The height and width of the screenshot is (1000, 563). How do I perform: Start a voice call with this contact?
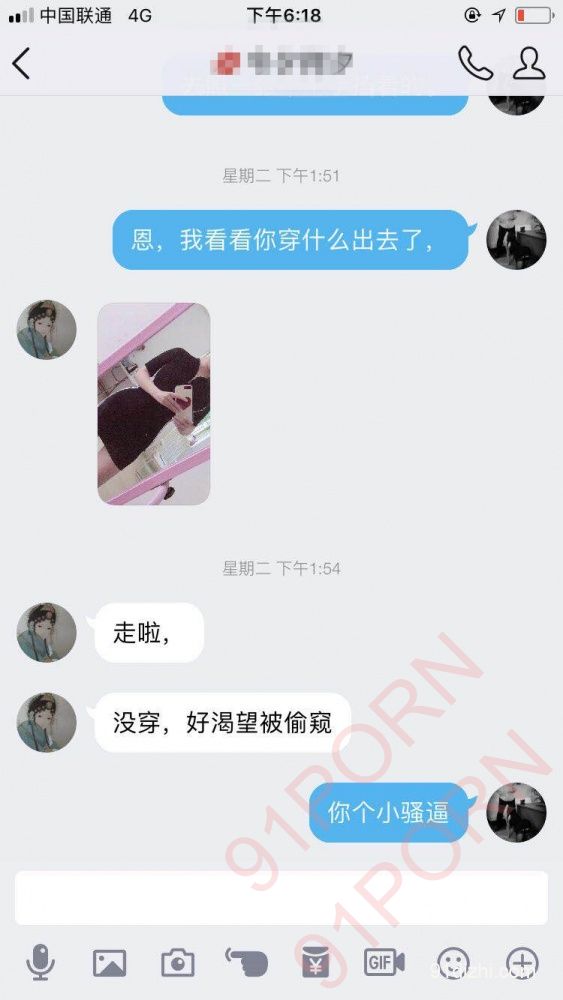pos(476,63)
